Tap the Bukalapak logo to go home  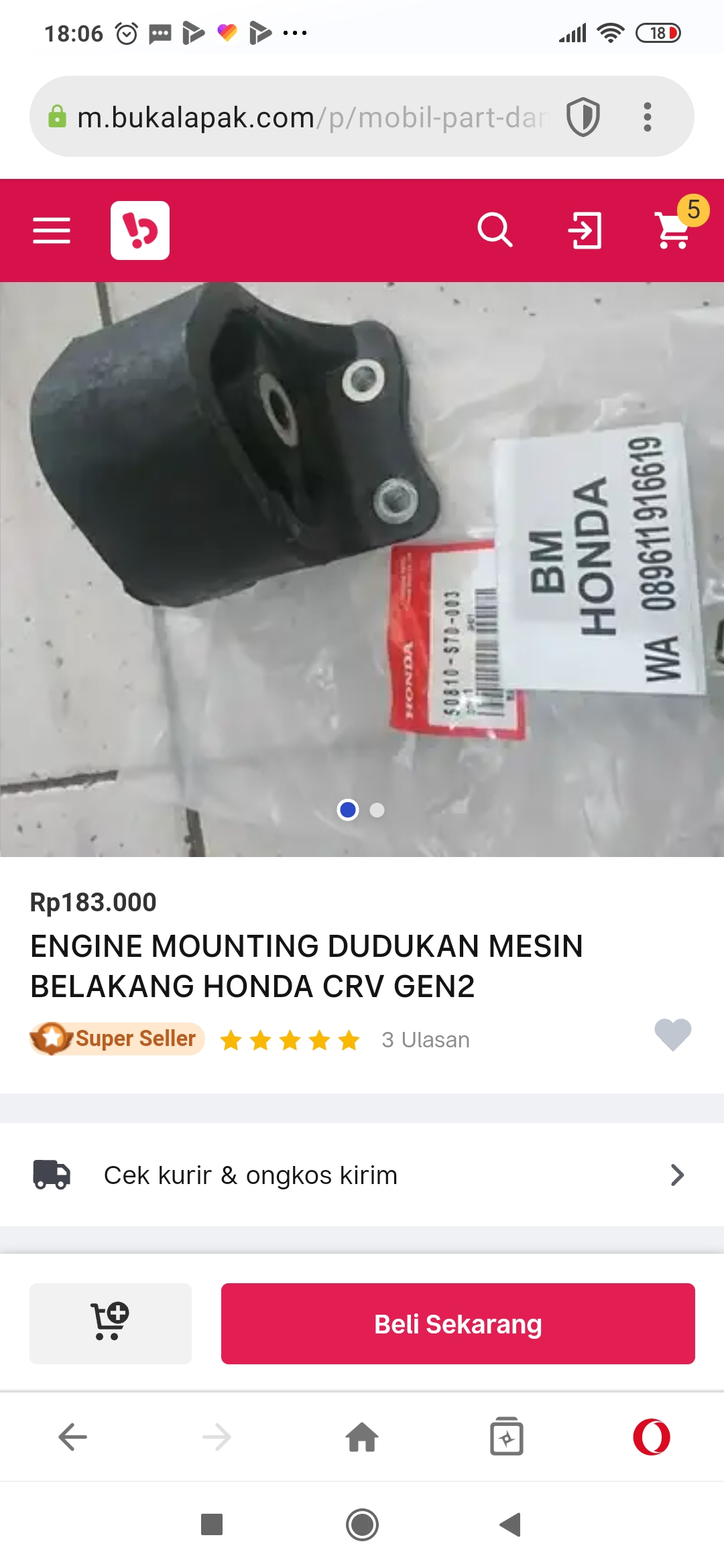[x=140, y=231]
